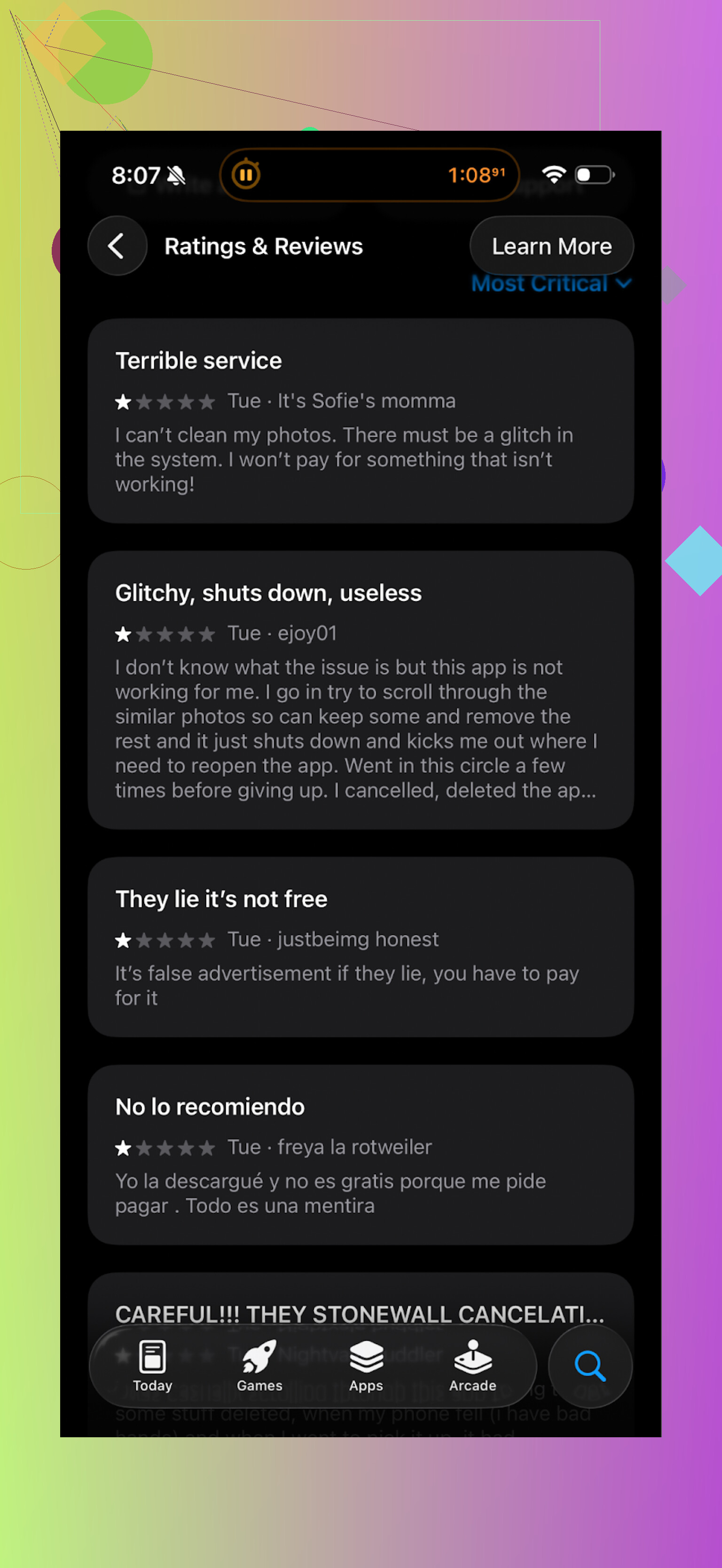
Task: Tap the Learn More button
Action: click(551, 246)
